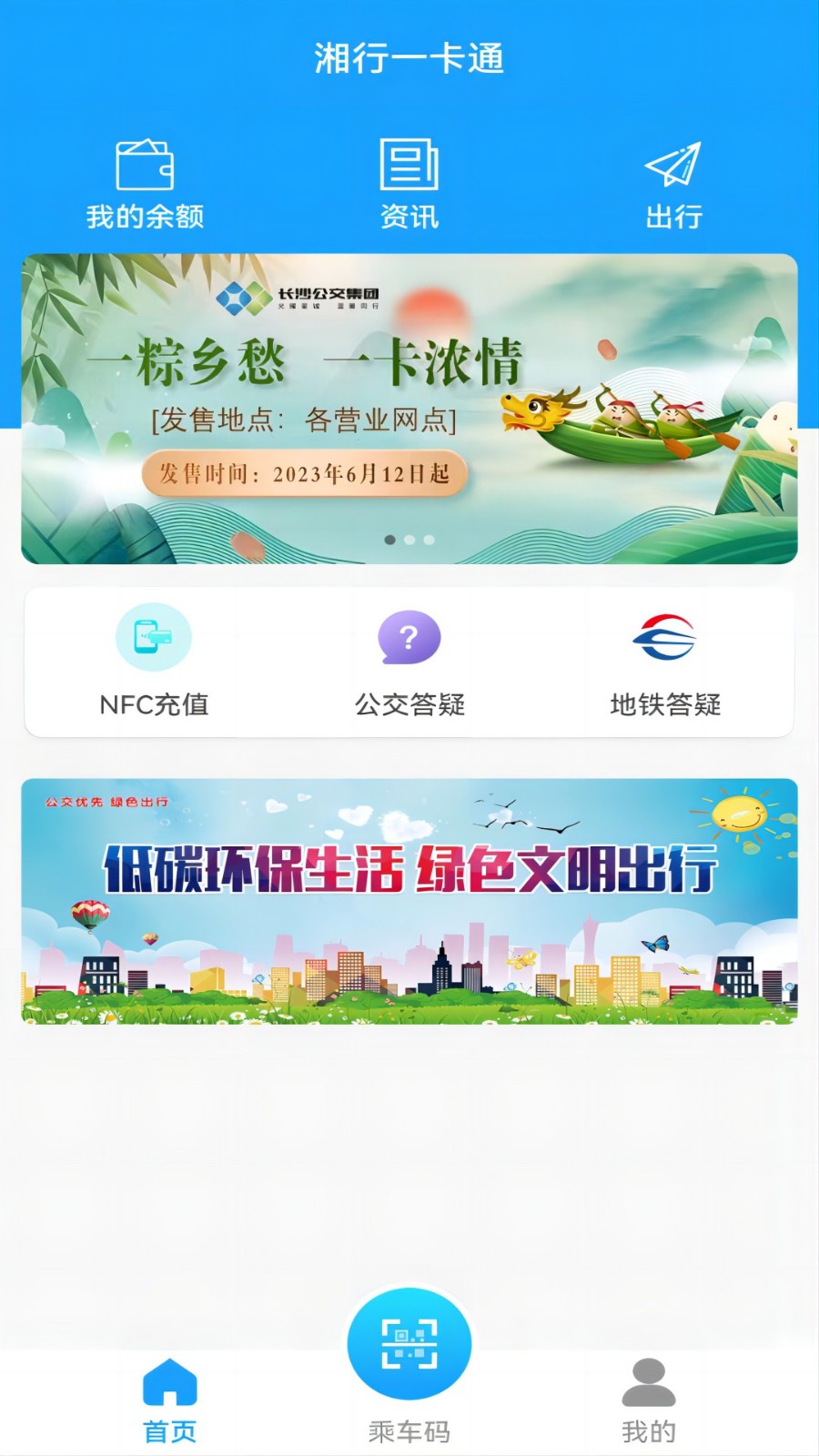Select the third carousel indicator dot
The width and height of the screenshot is (819, 1456).
(x=430, y=540)
